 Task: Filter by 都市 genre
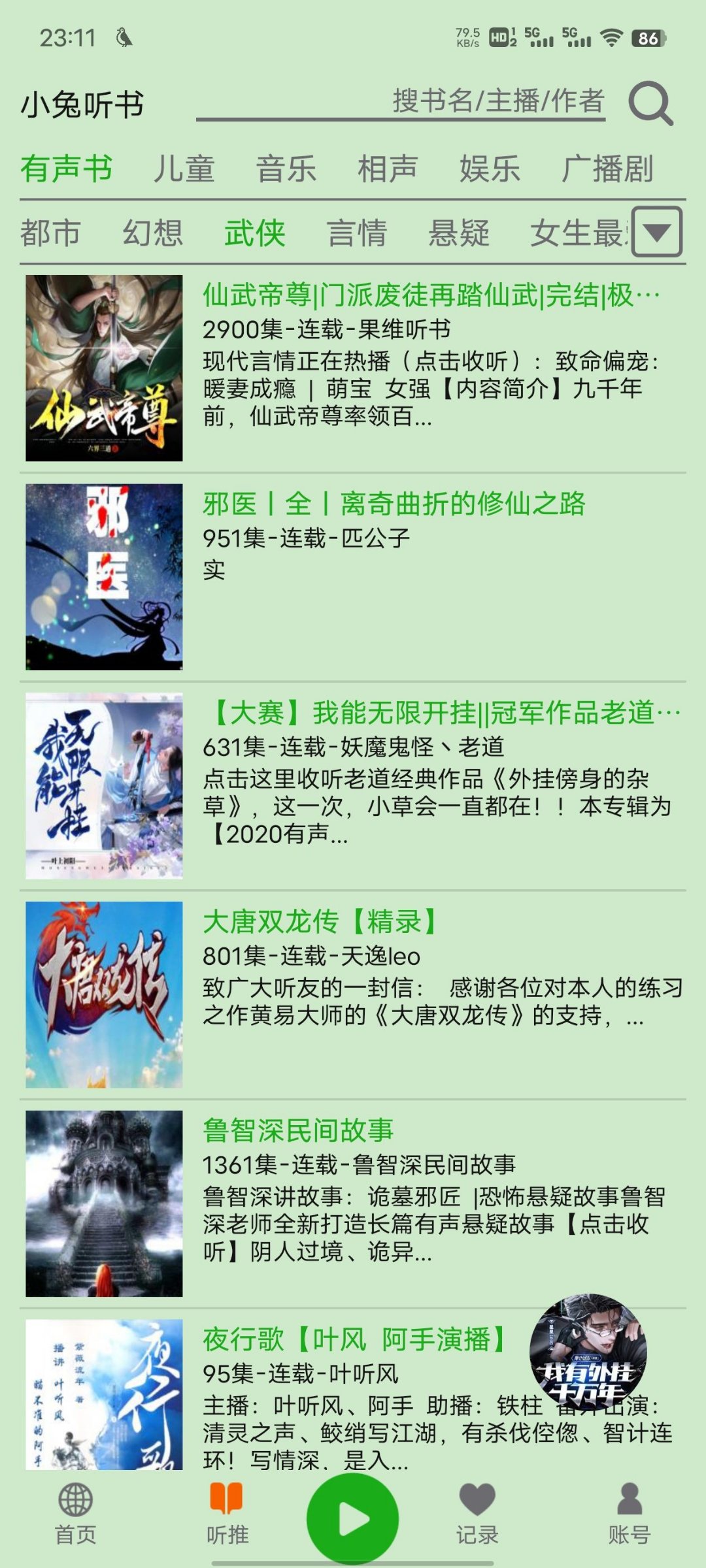[x=50, y=233]
